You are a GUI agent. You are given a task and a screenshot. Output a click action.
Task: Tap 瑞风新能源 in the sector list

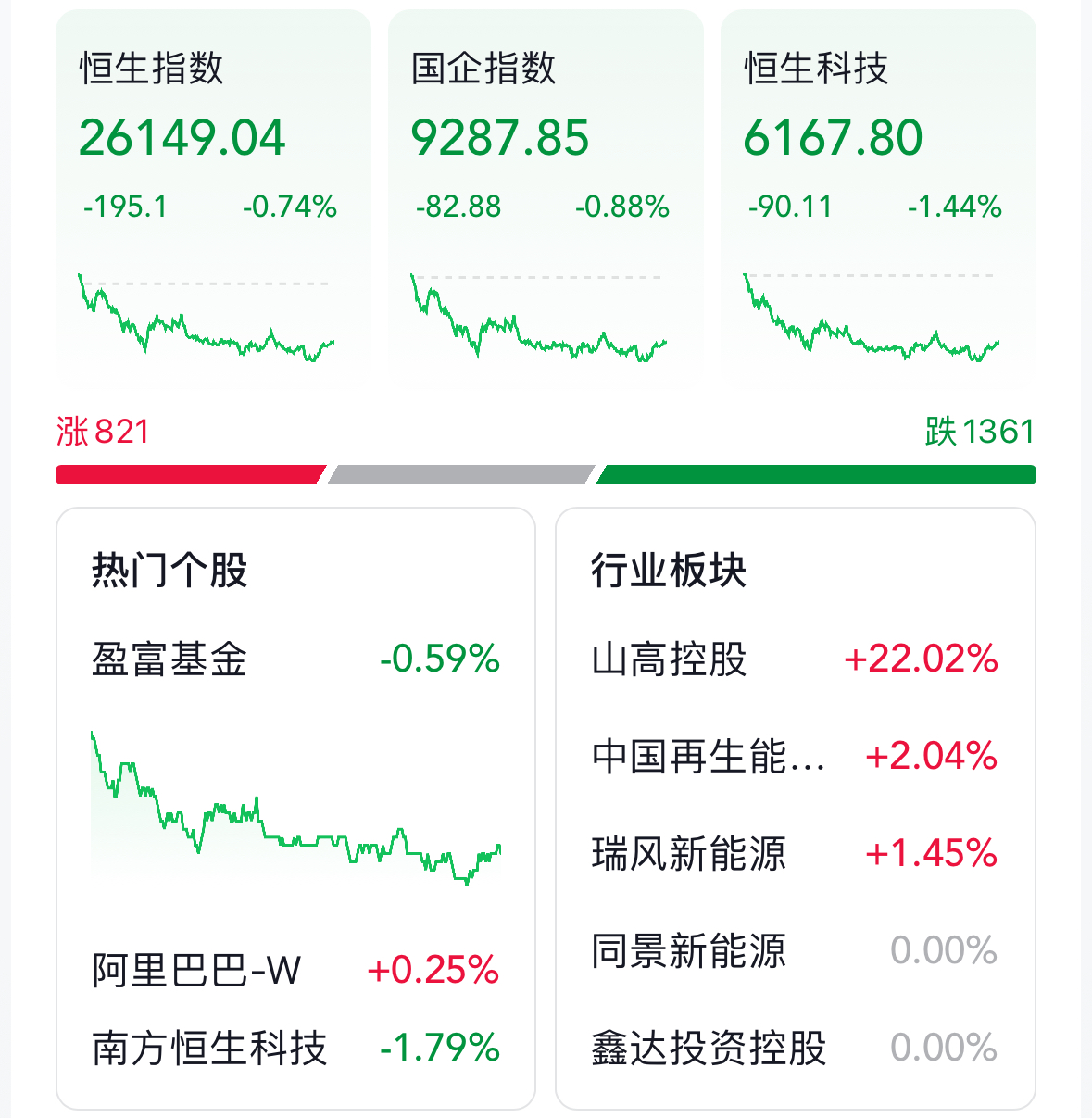point(795,853)
